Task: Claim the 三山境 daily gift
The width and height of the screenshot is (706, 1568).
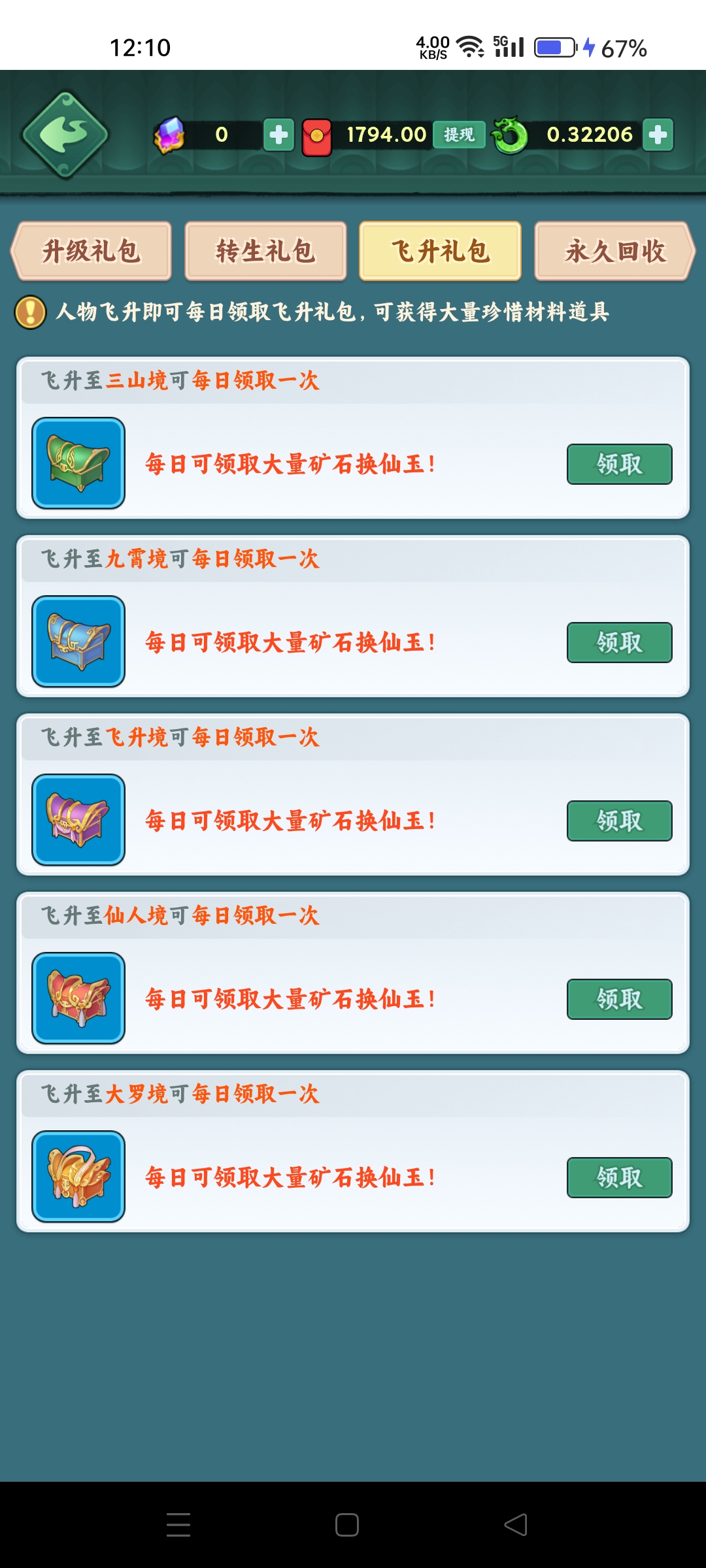Action: click(x=619, y=464)
